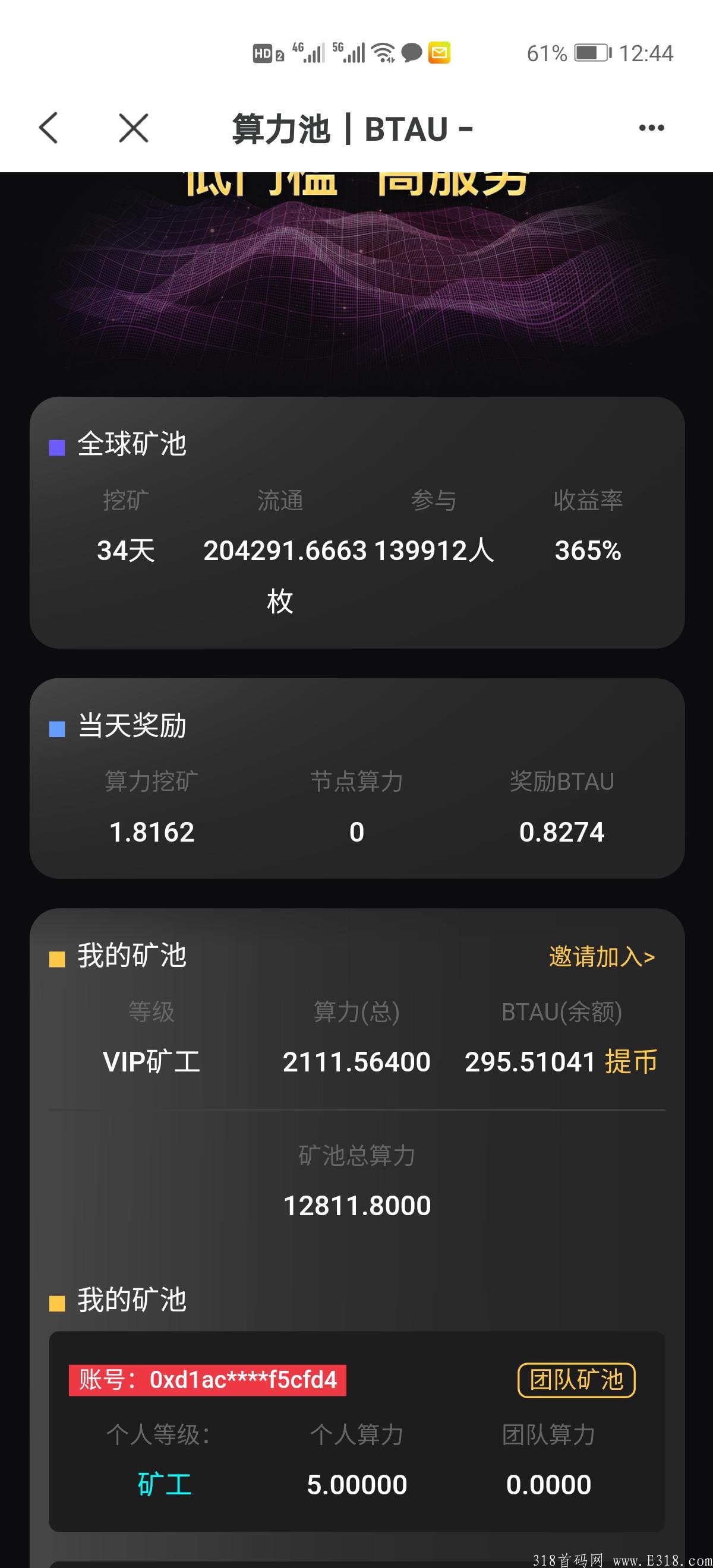
Task: Tap the 矿池总算力 total value 12811.8000
Action: (357, 1203)
